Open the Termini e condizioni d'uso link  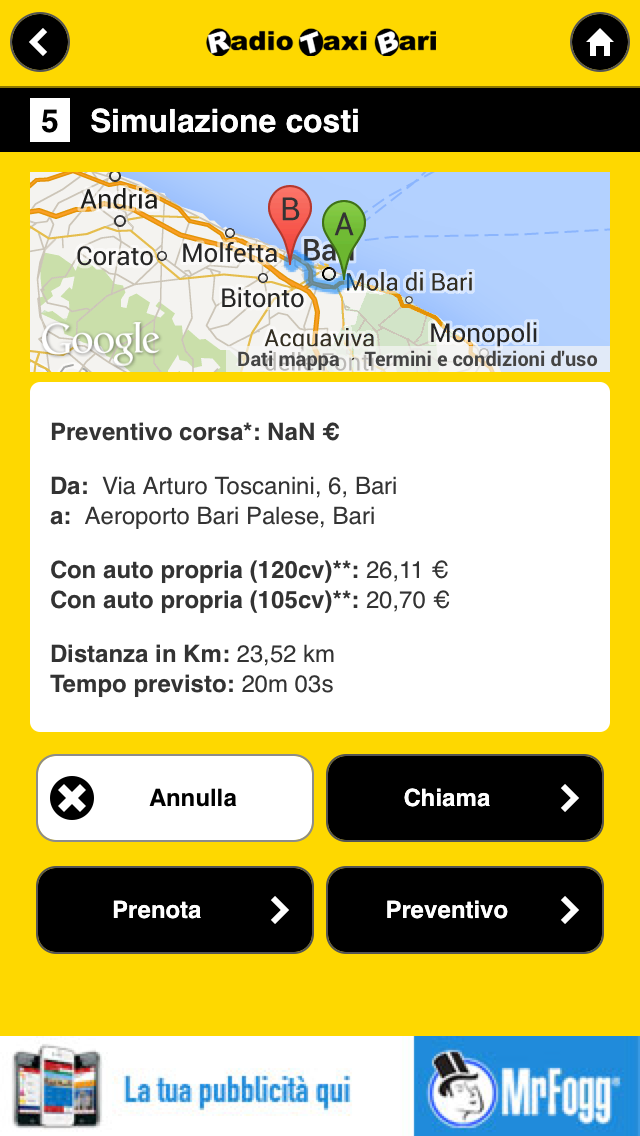pyautogui.click(x=481, y=360)
